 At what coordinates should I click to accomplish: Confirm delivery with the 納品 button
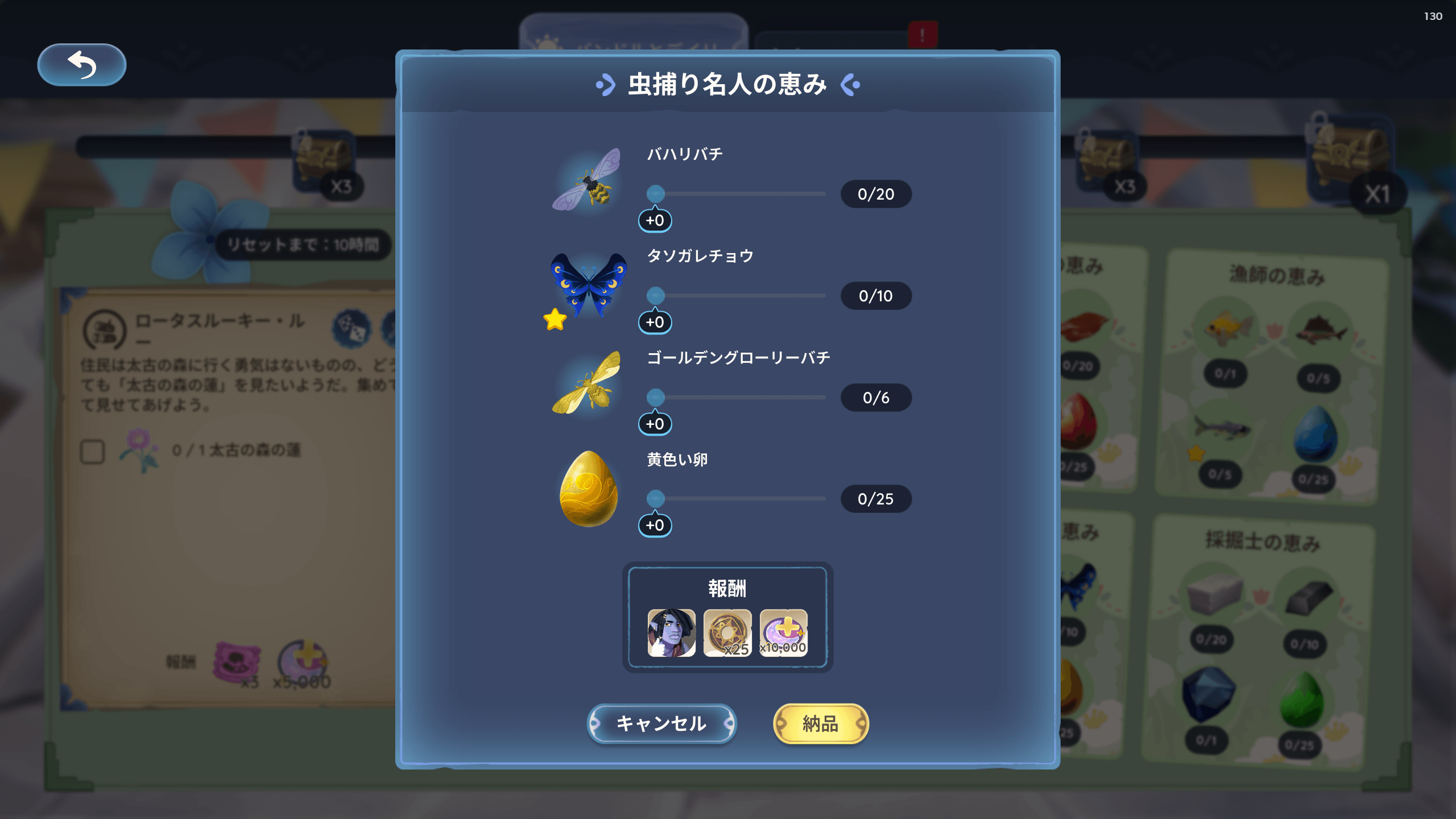820,723
